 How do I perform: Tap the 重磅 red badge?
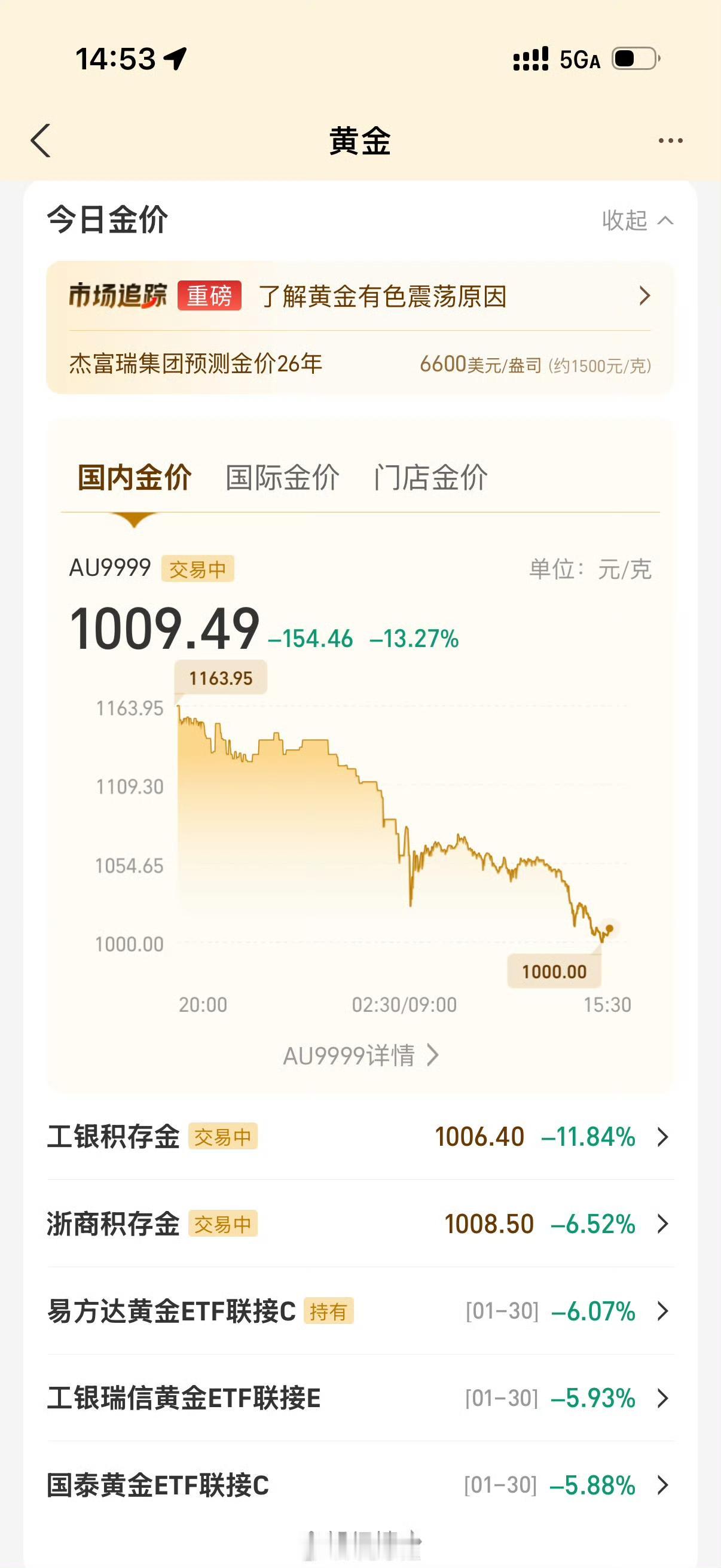click(210, 296)
